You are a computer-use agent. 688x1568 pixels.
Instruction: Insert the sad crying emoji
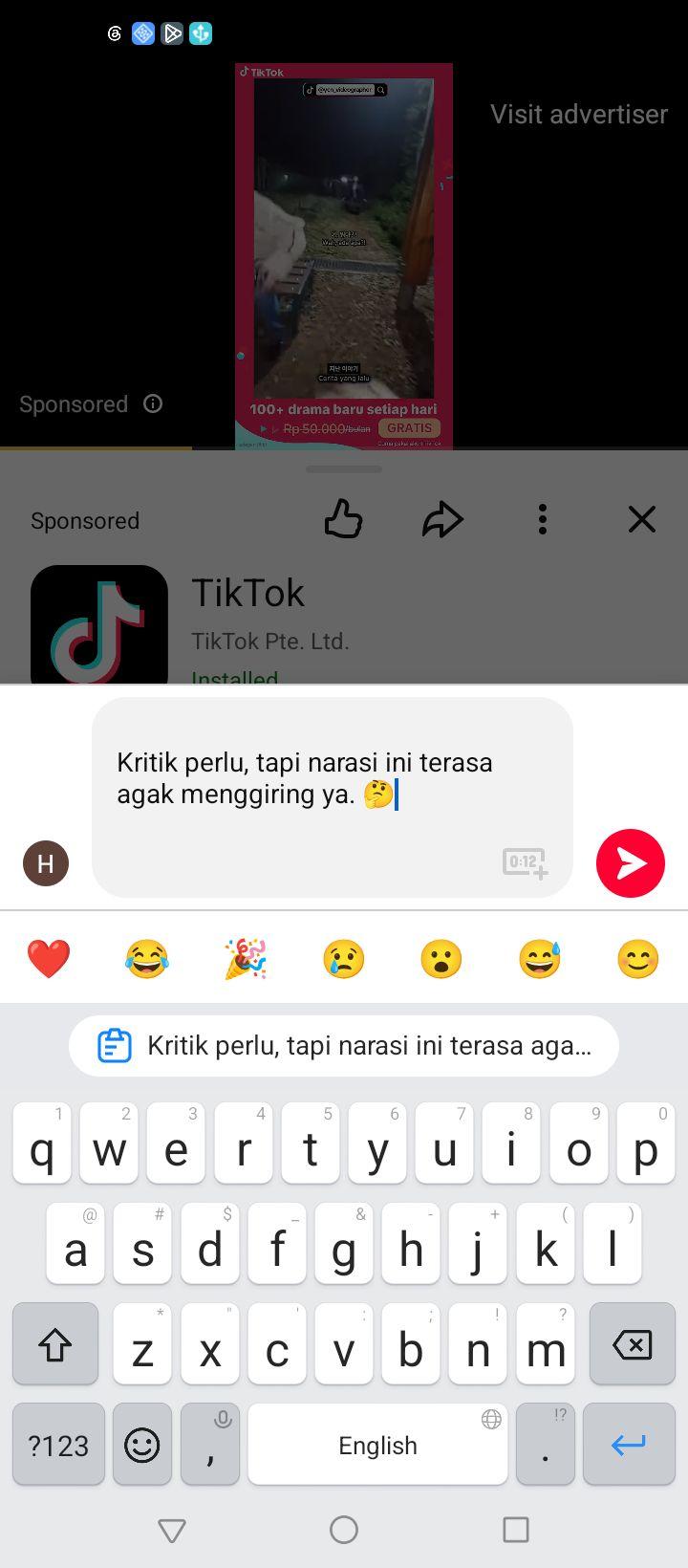coord(343,958)
